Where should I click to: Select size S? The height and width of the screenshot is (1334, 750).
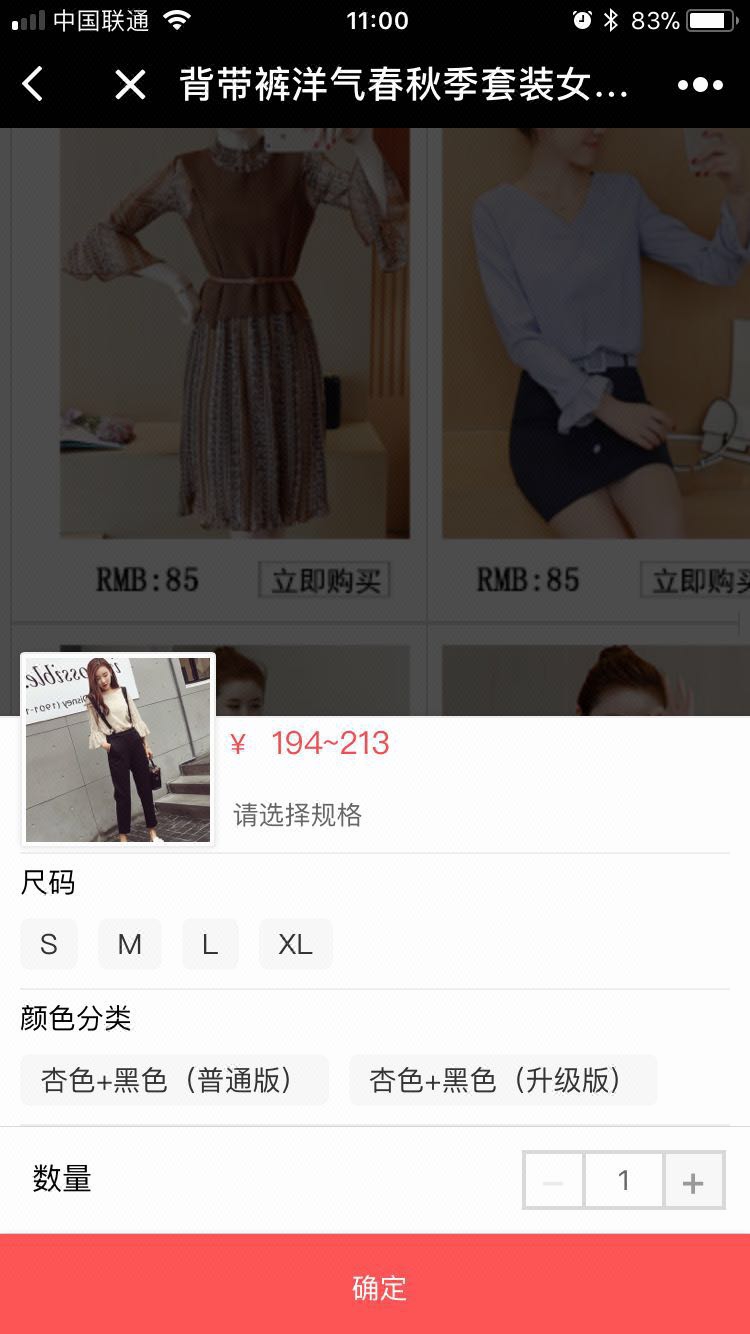[x=49, y=944]
